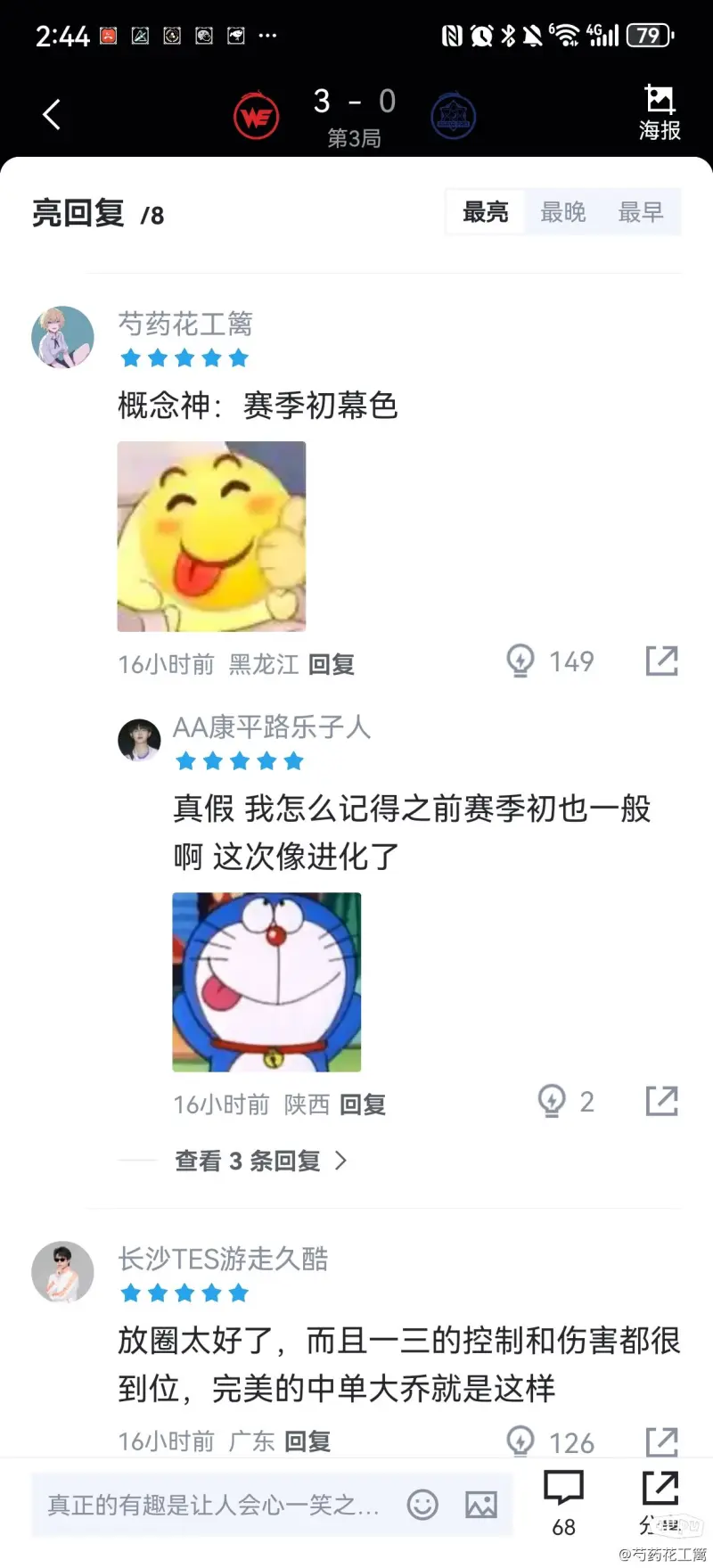Reply to 芍药花工篱's comment
Viewport: 713px width, 1568px height.
pyautogui.click(x=332, y=664)
